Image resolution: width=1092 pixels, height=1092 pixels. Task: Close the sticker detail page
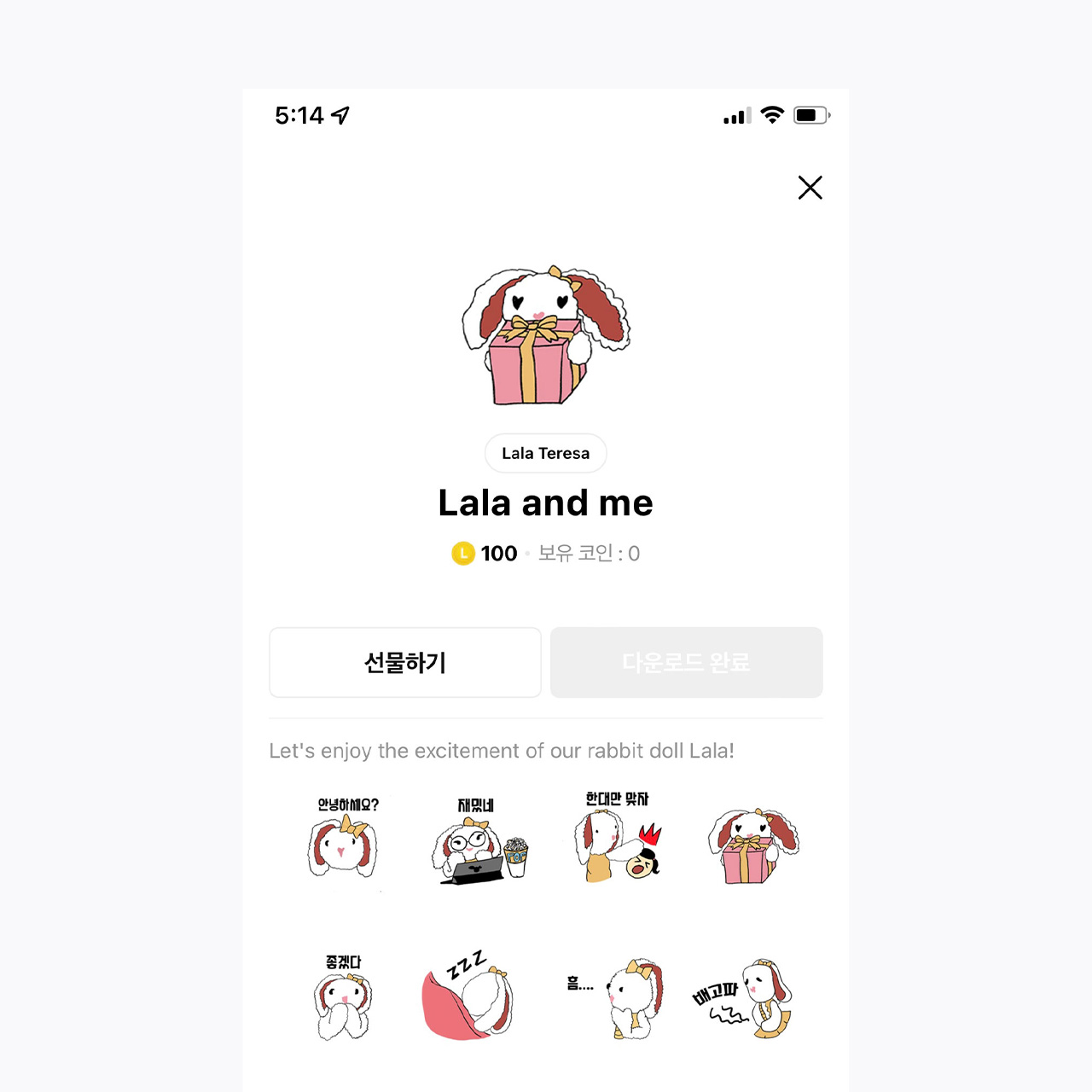click(x=810, y=188)
